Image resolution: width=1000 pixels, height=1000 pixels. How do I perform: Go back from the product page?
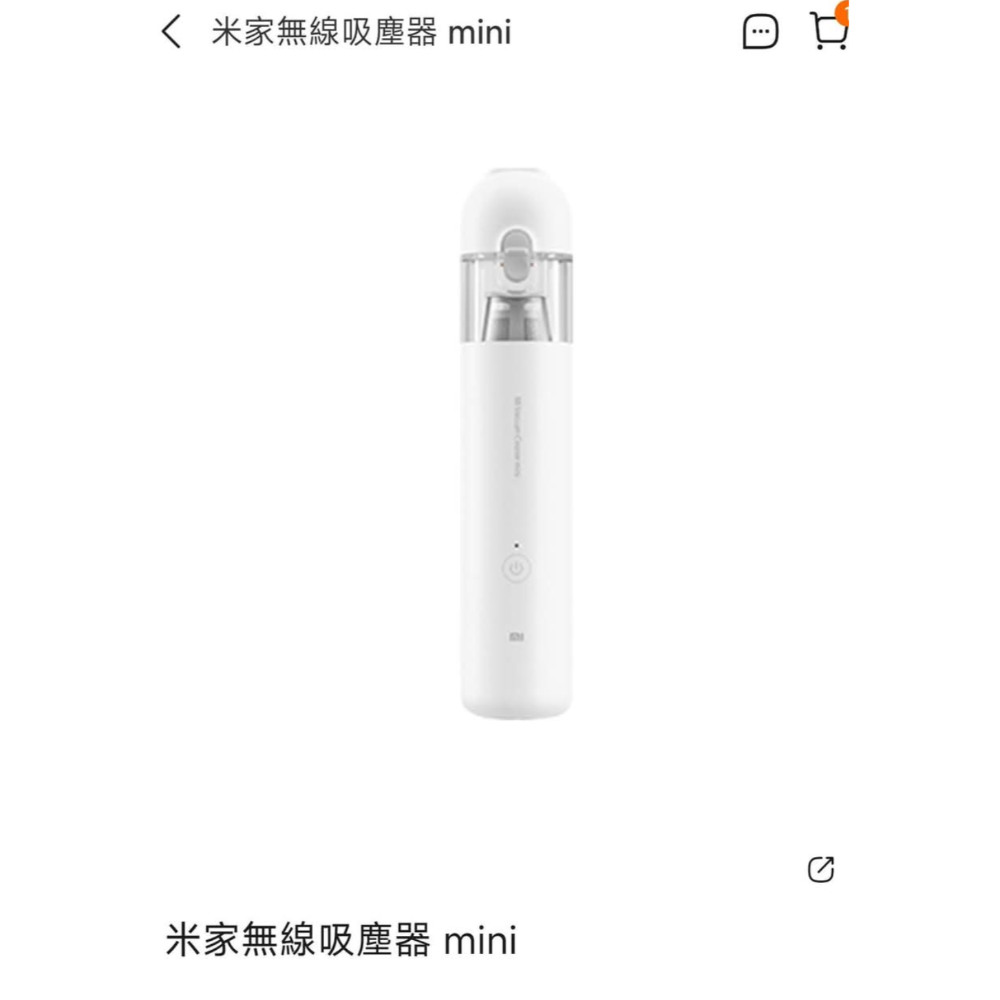pyautogui.click(x=172, y=33)
